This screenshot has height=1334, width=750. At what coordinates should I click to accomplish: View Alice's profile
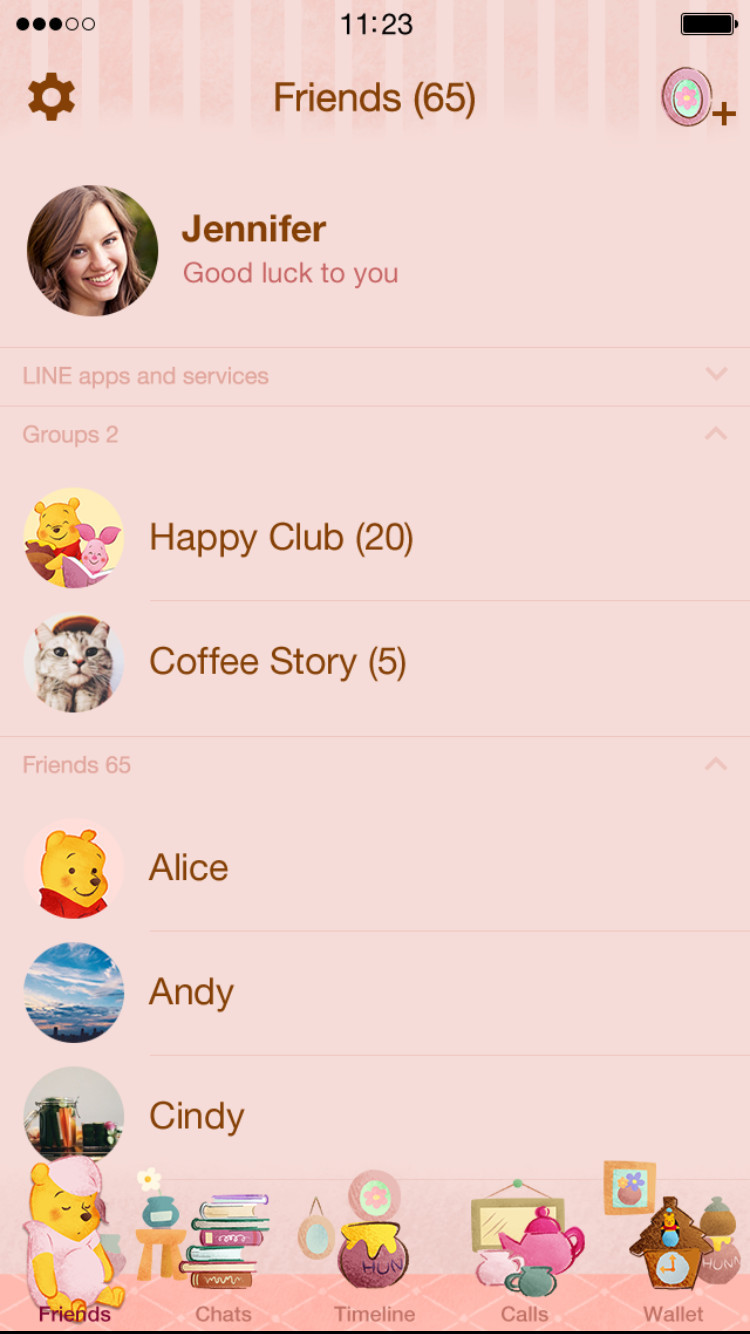pos(188,868)
